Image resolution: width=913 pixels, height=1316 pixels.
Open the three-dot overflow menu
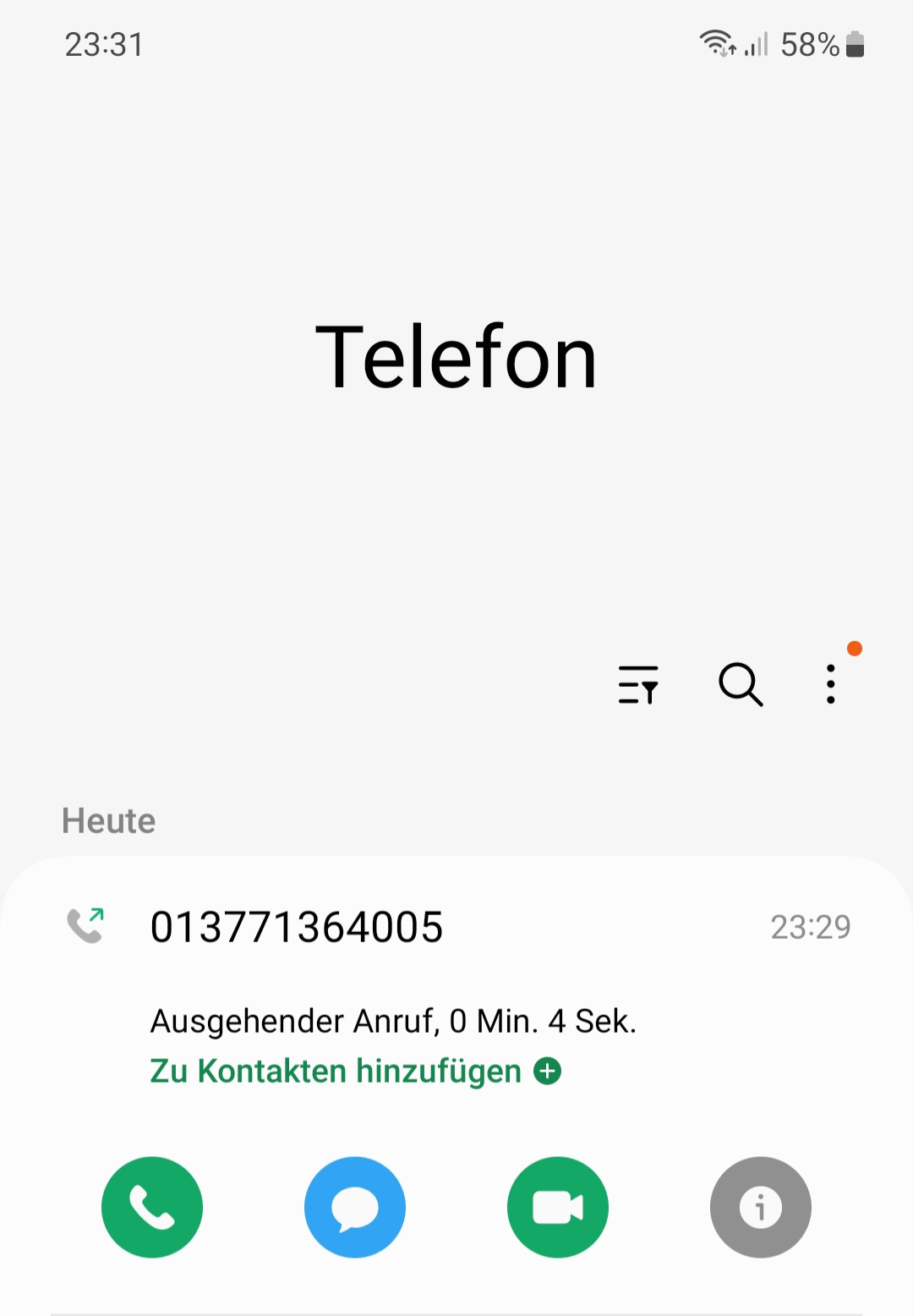pos(831,684)
